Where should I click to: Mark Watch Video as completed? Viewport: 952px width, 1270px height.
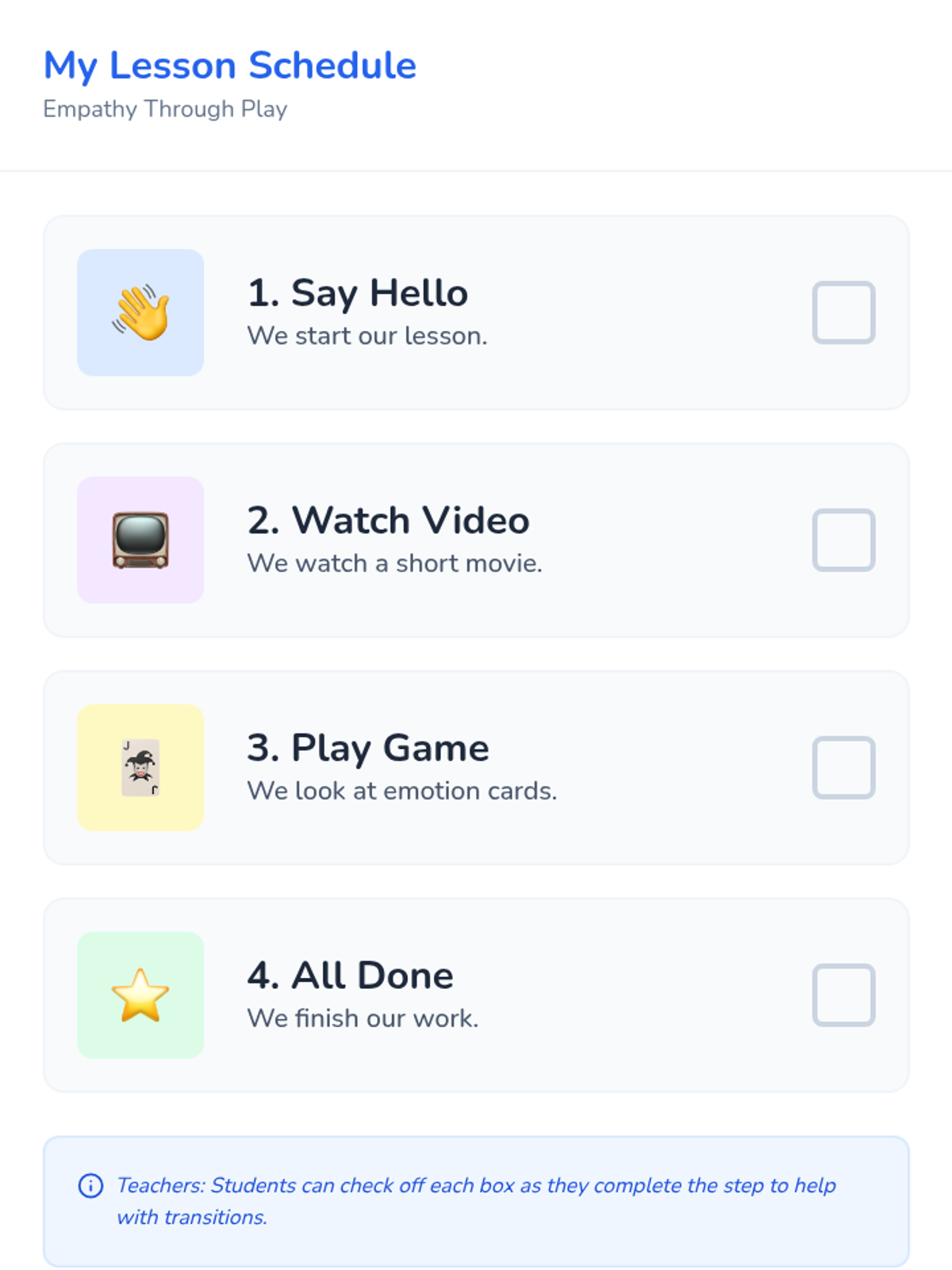click(x=843, y=540)
